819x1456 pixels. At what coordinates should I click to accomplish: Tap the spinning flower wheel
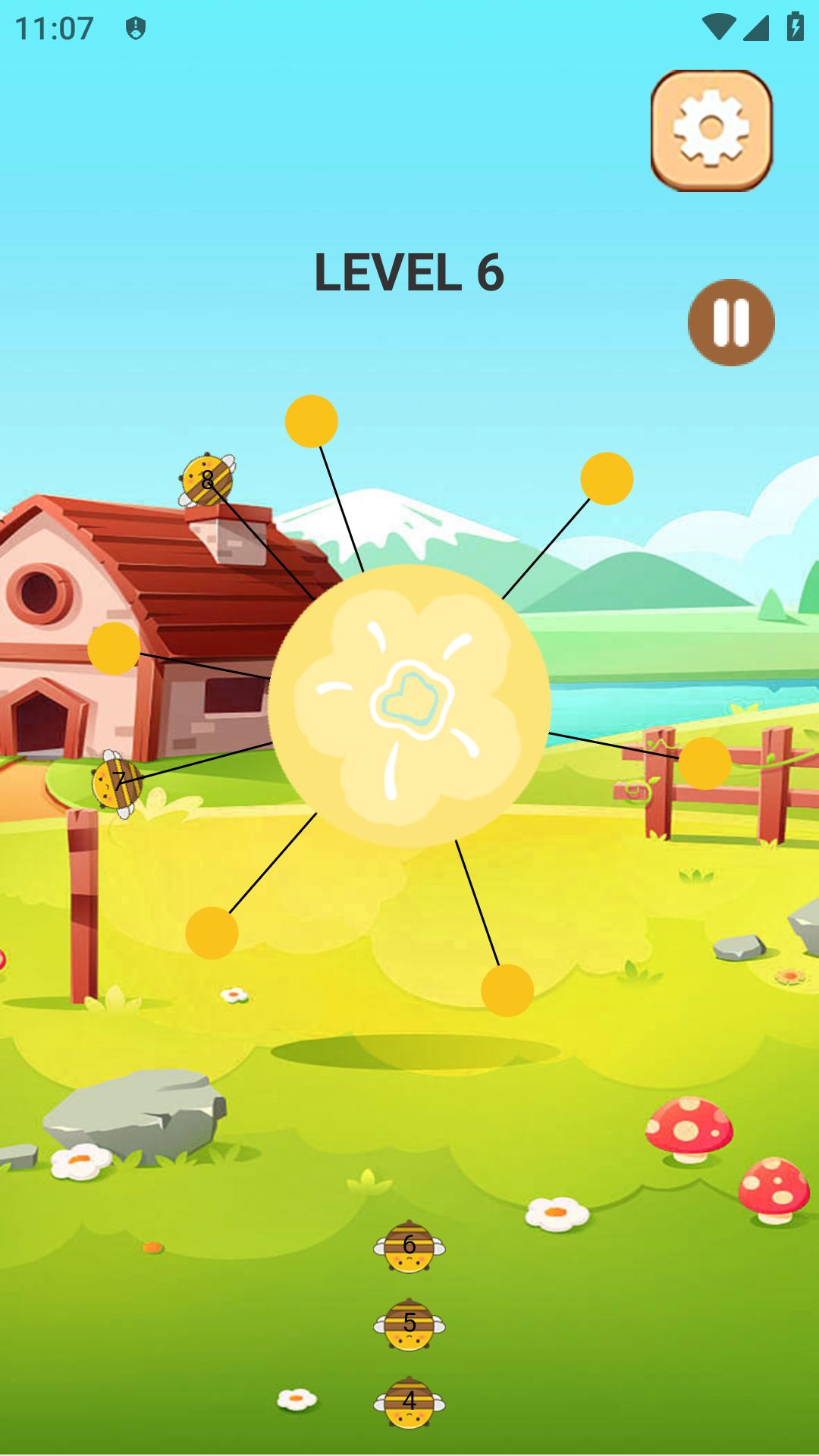(409, 706)
